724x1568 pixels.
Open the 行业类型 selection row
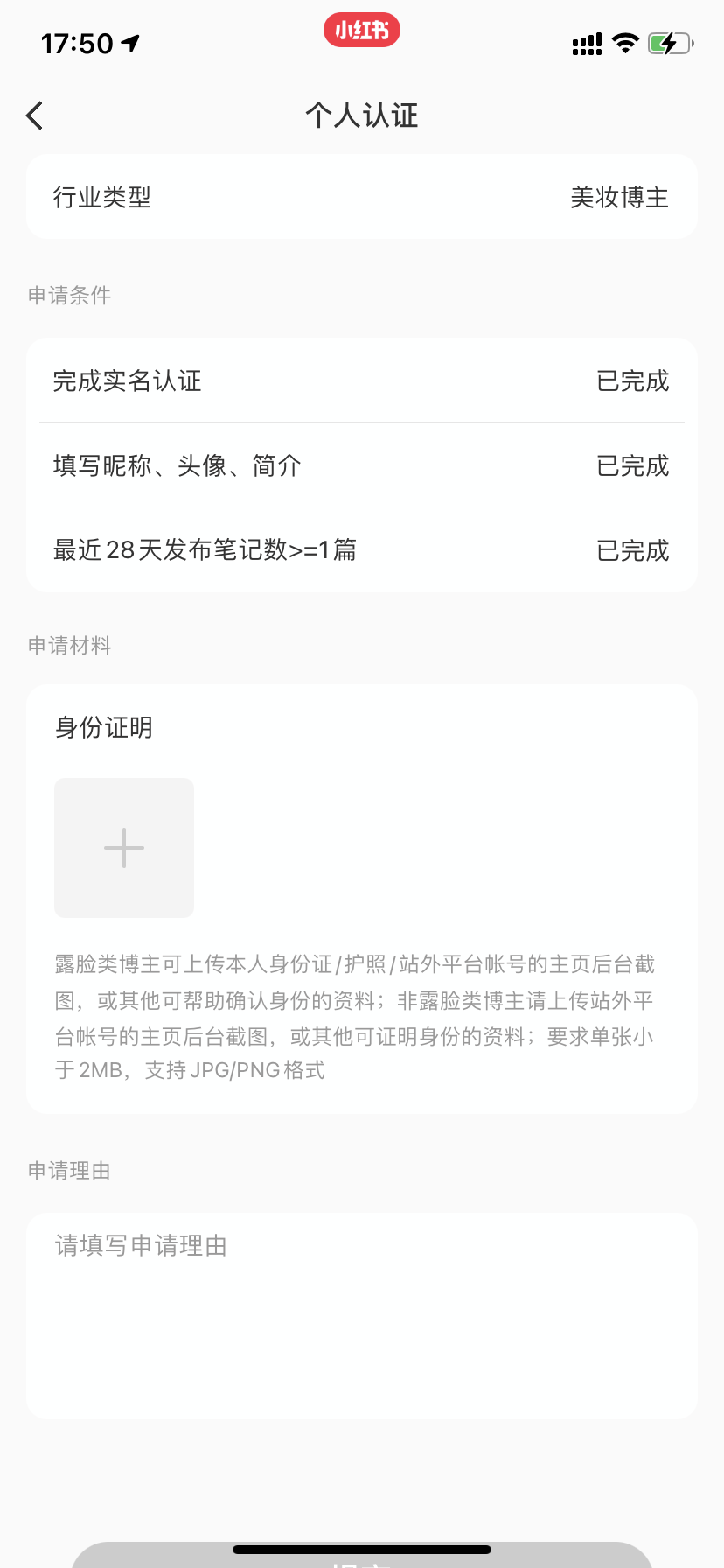pyautogui.click(x=362, y=198)
